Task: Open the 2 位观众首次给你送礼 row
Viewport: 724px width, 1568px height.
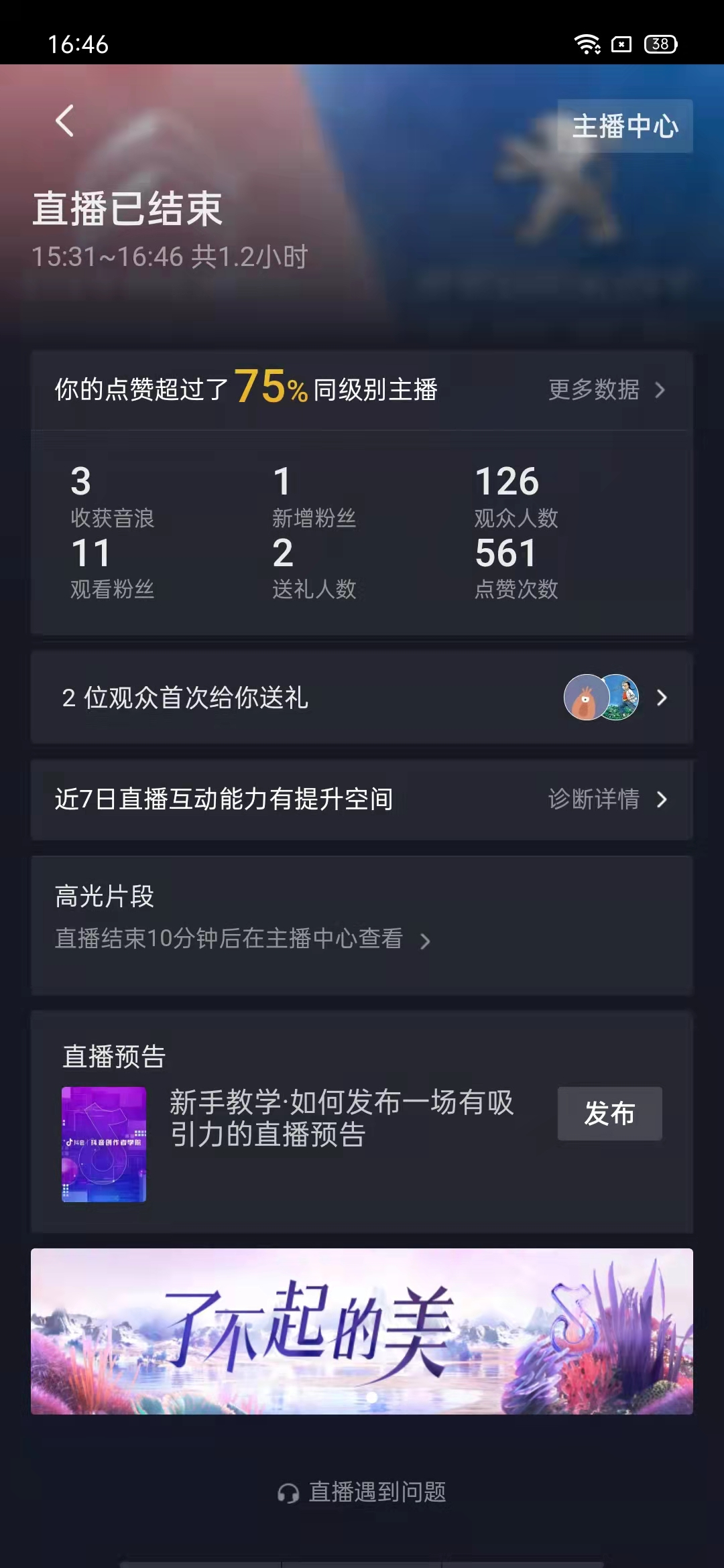Action: (362, 698)
